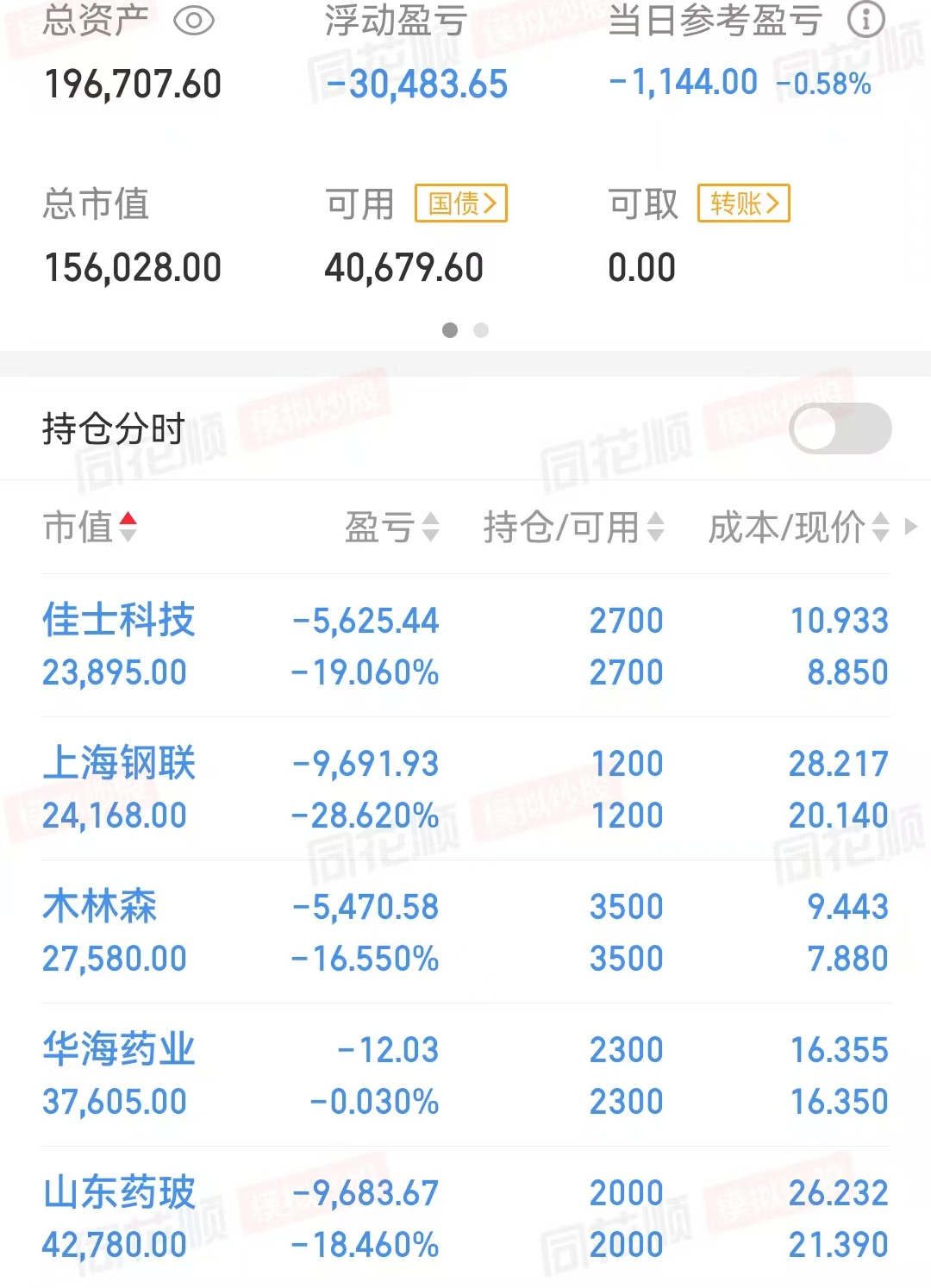Open the 国债 treasury bond shortcut
The image size is (931, 1288).
point(459,203)
